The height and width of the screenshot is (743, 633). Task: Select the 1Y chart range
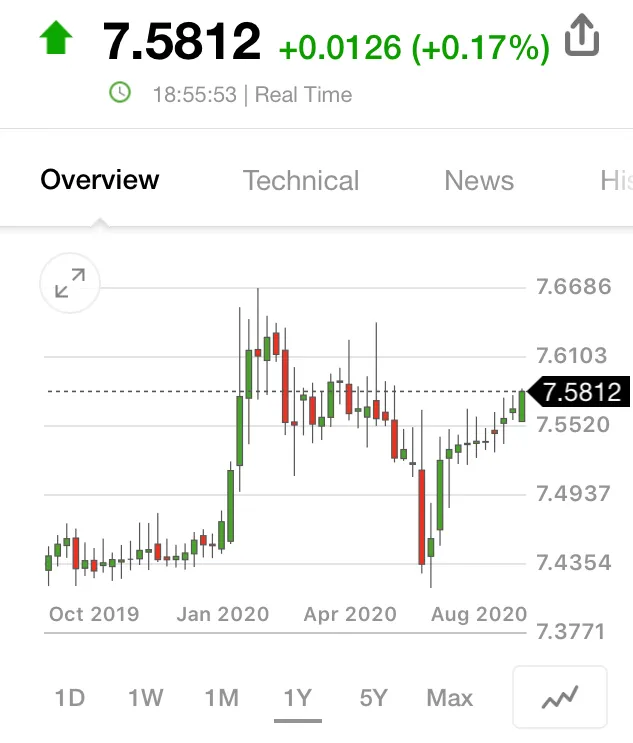coord(298,698)
